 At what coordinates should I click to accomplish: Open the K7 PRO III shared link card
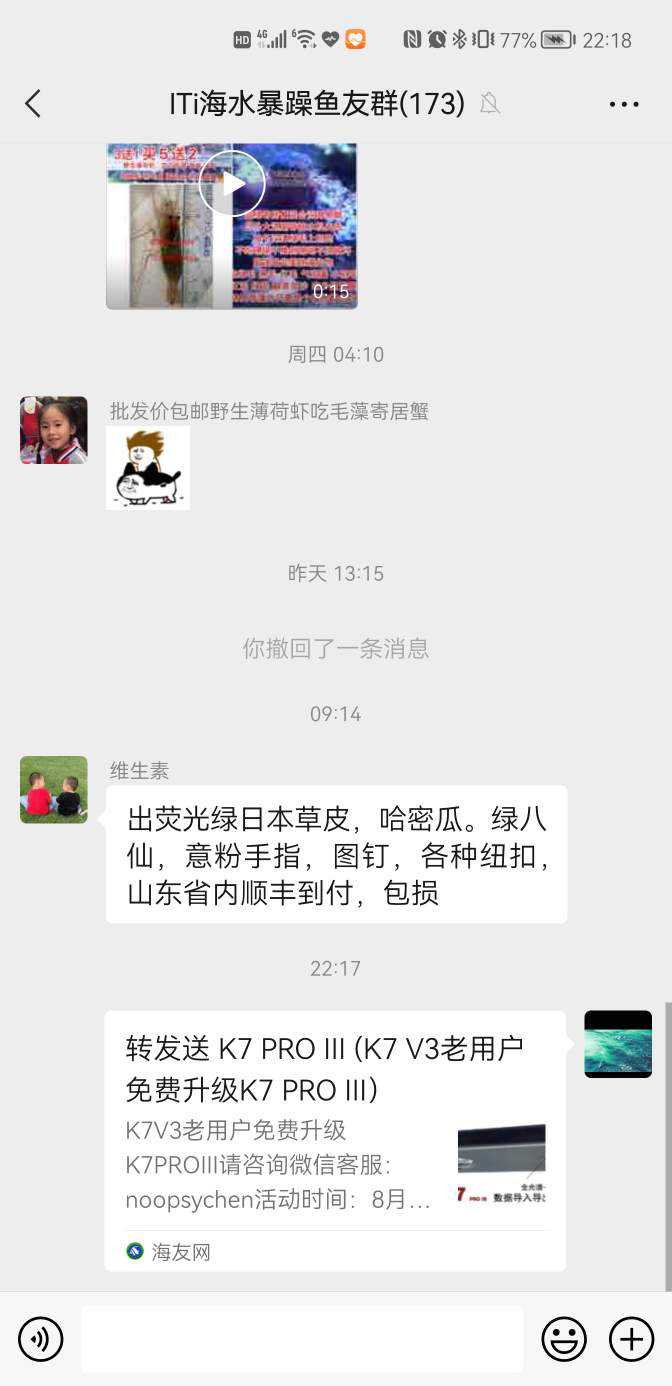coord(335,1140)
